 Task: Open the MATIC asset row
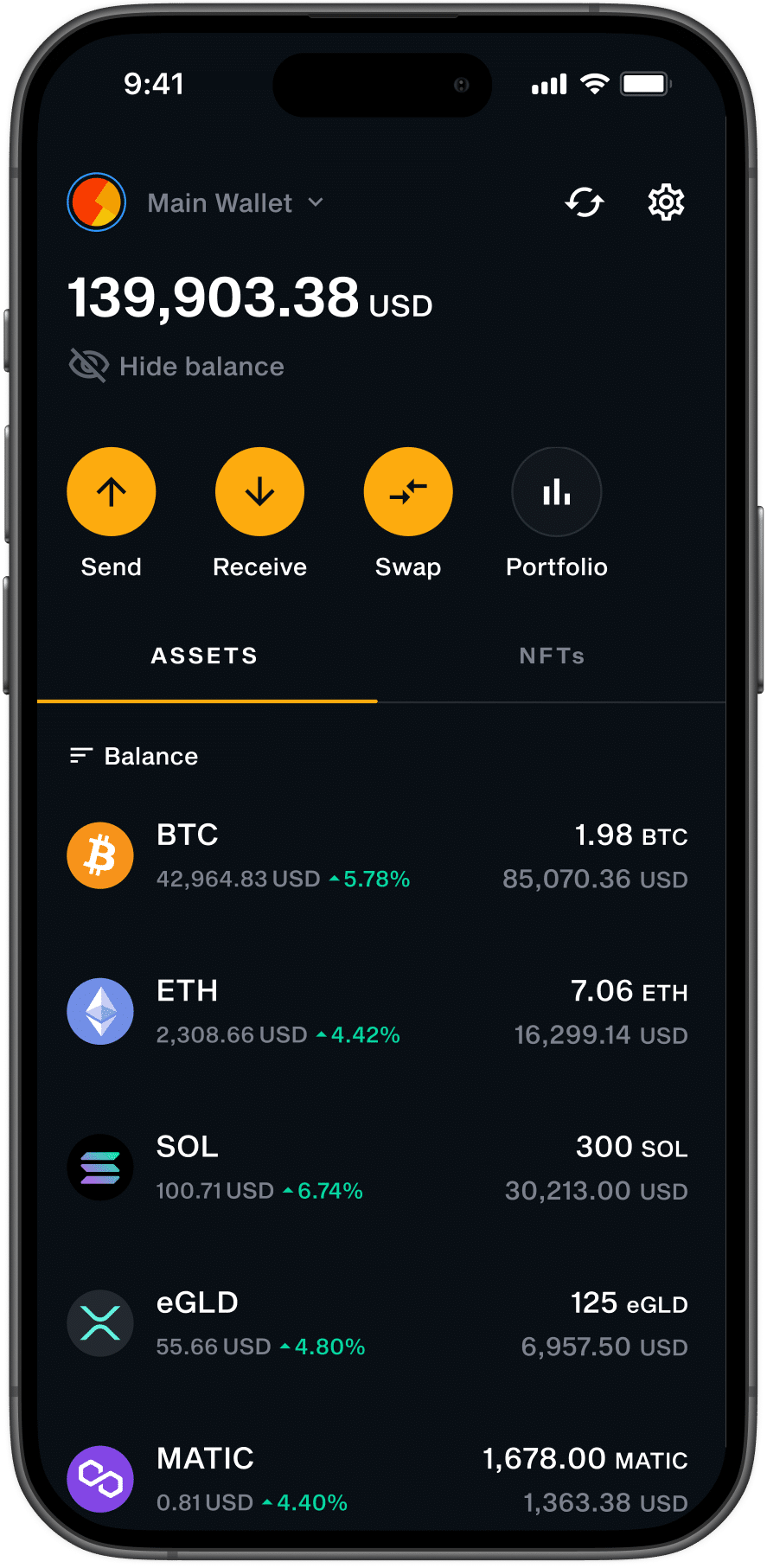(x=378, y=1480)
